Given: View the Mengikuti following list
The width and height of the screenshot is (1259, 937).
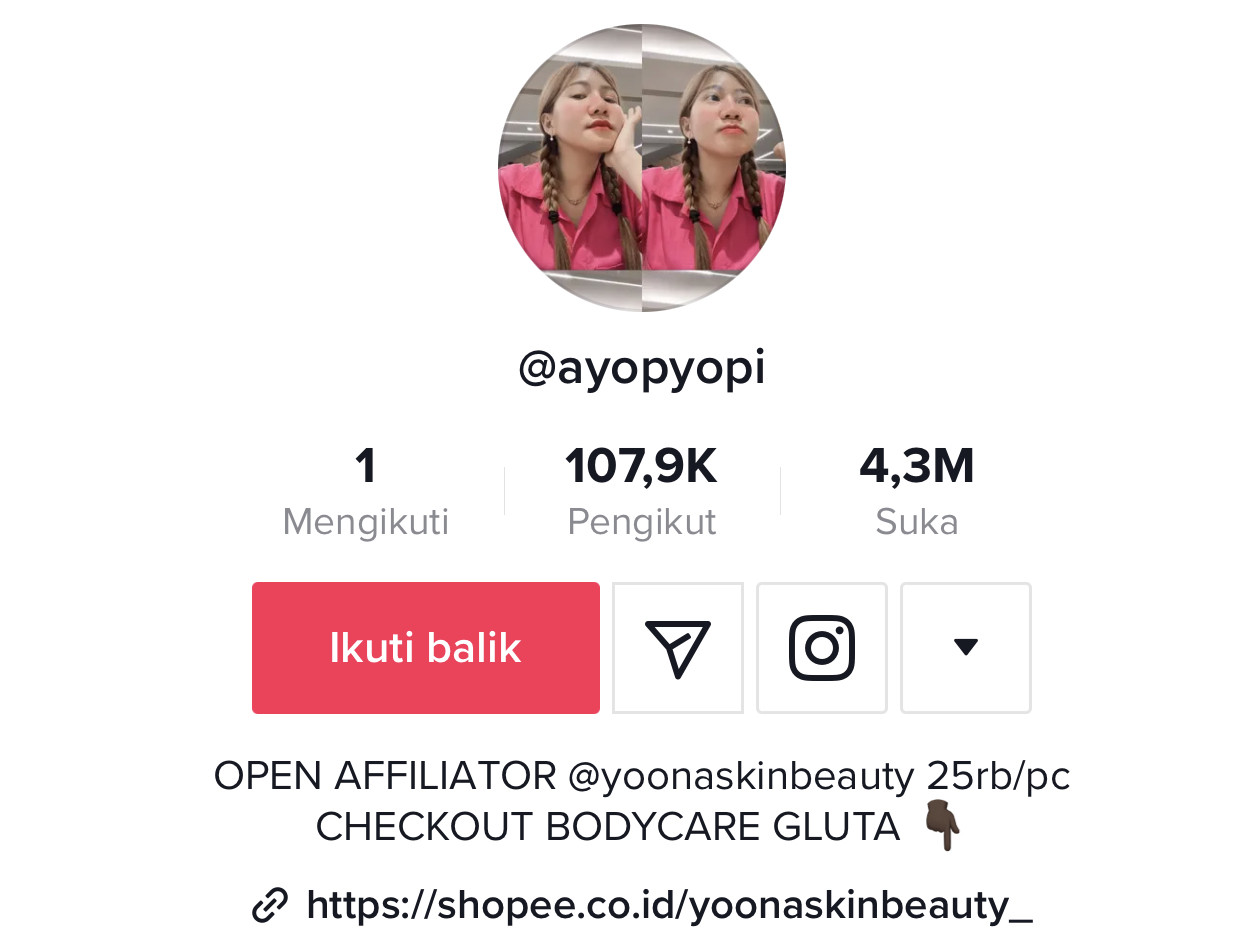Looking at the screenshot, I should tap(365, 492).
